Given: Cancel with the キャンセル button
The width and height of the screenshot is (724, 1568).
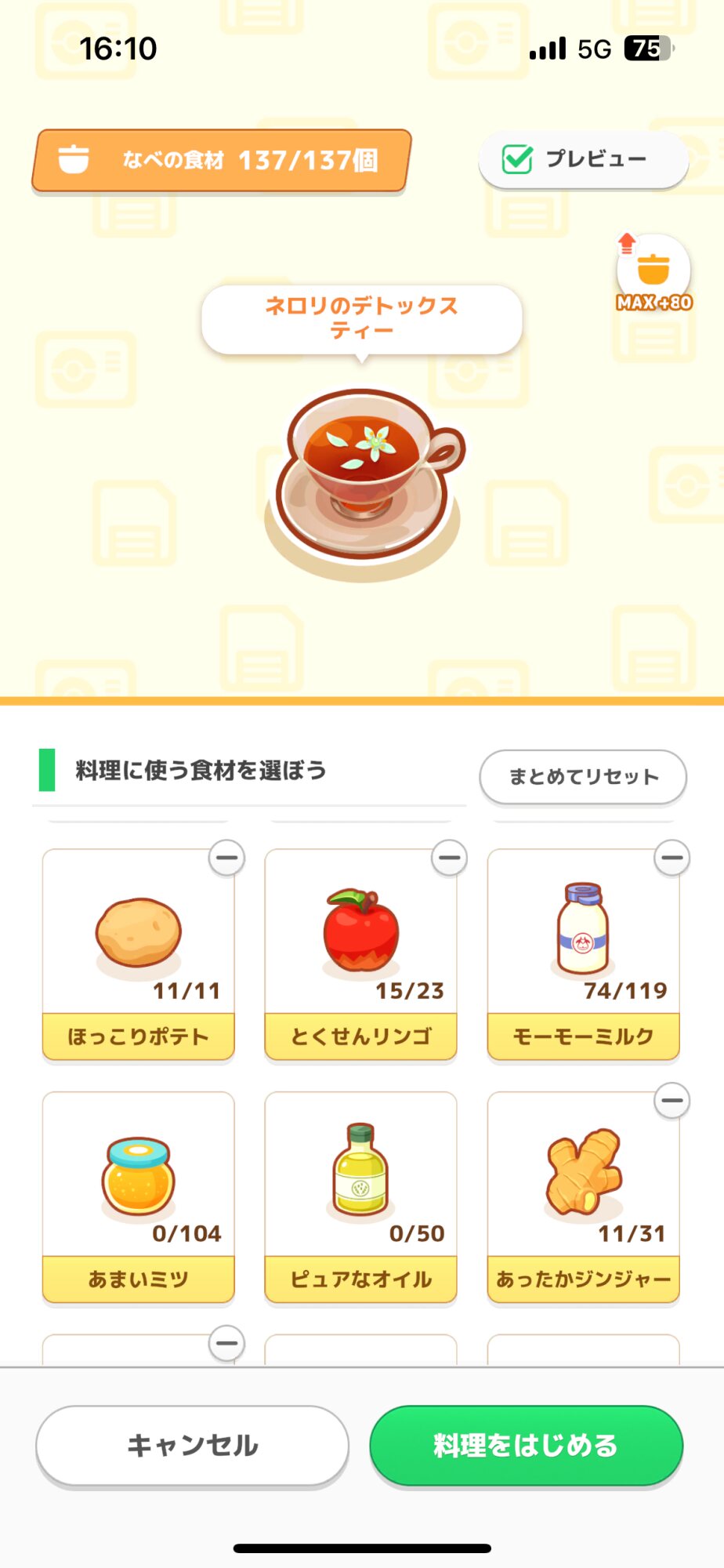Looking at the screenshot, I should [x=192, y=1445].
